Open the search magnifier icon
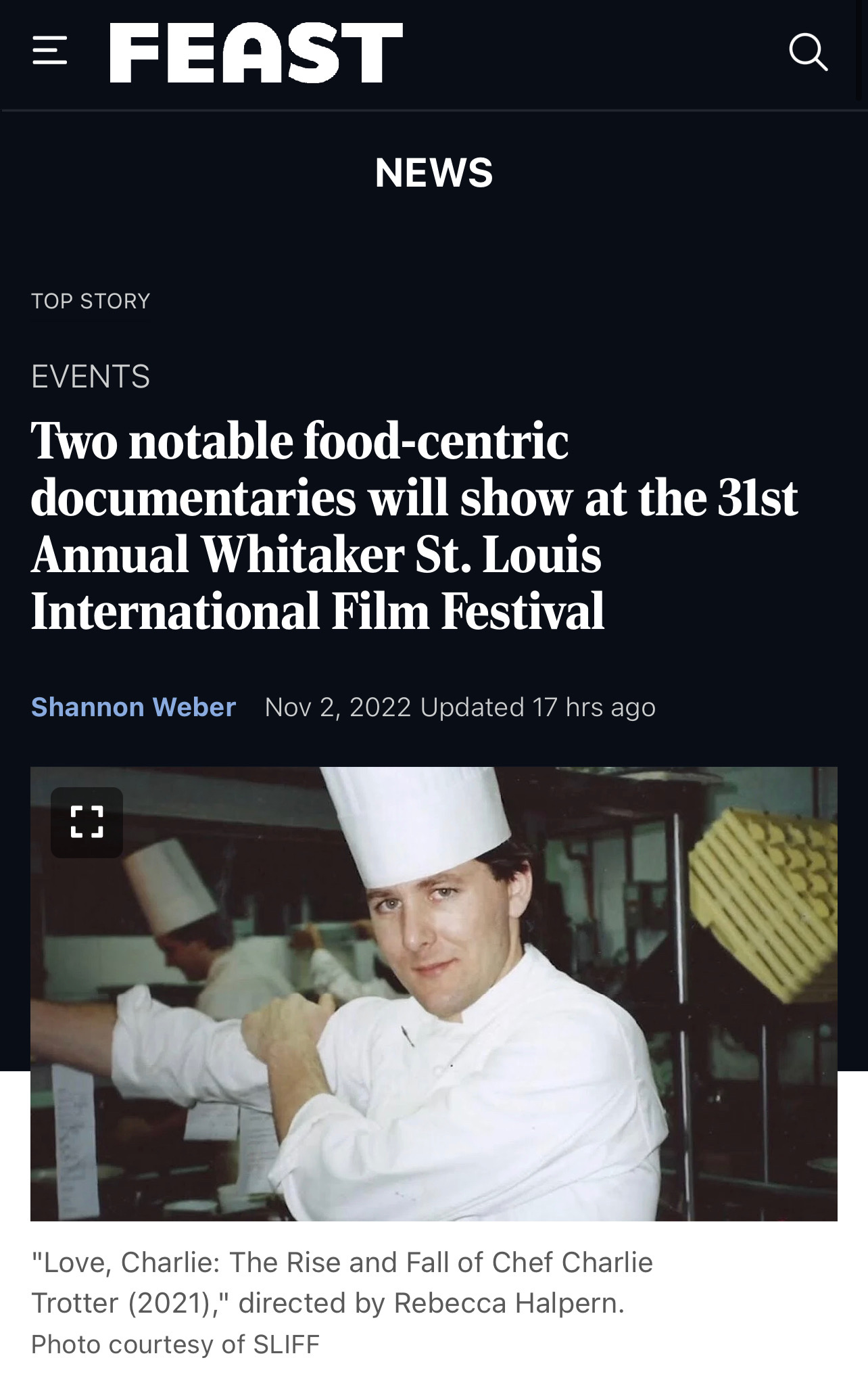 click(x=809, y=51)
